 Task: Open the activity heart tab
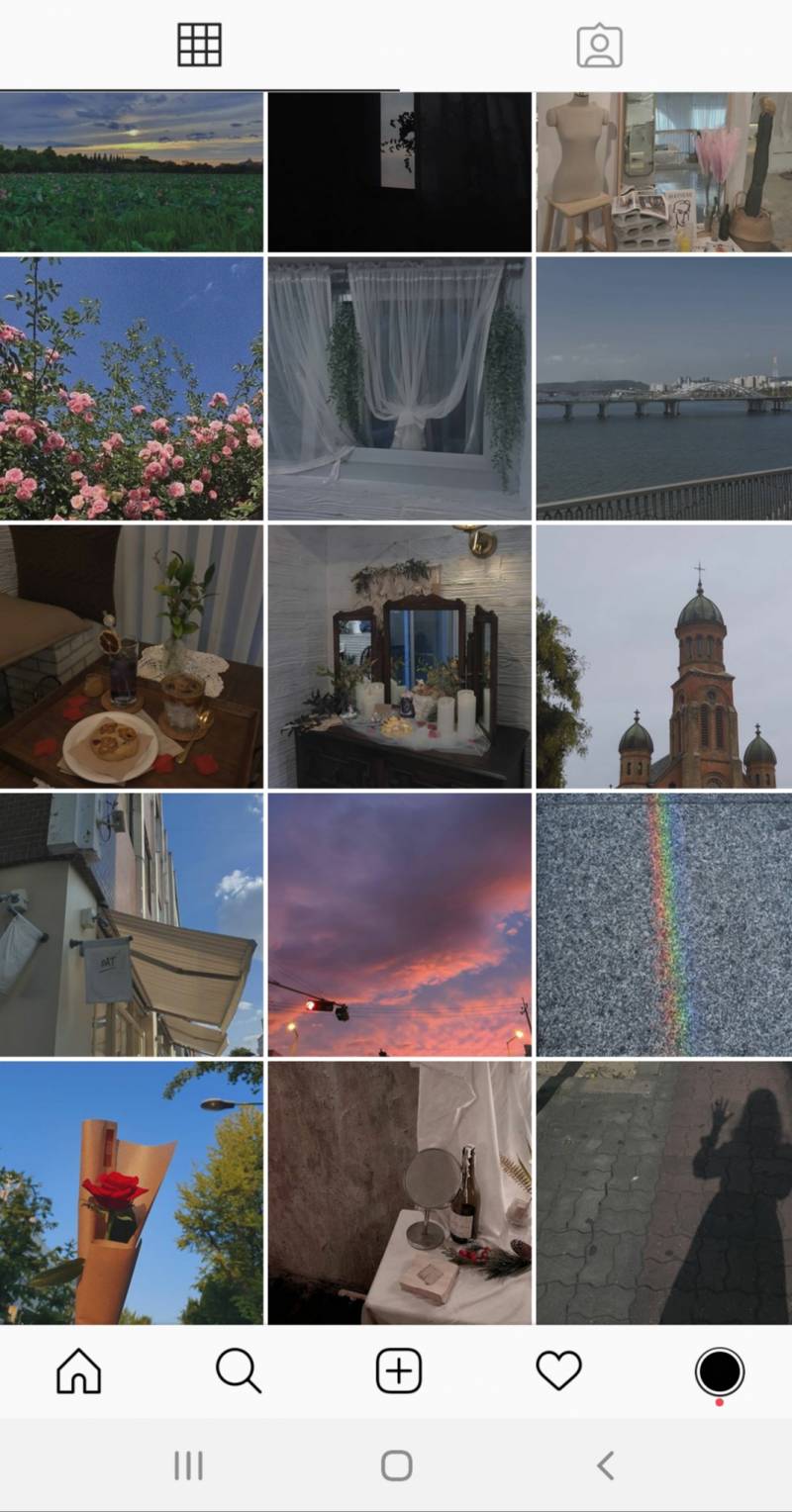click(558, 1371)
